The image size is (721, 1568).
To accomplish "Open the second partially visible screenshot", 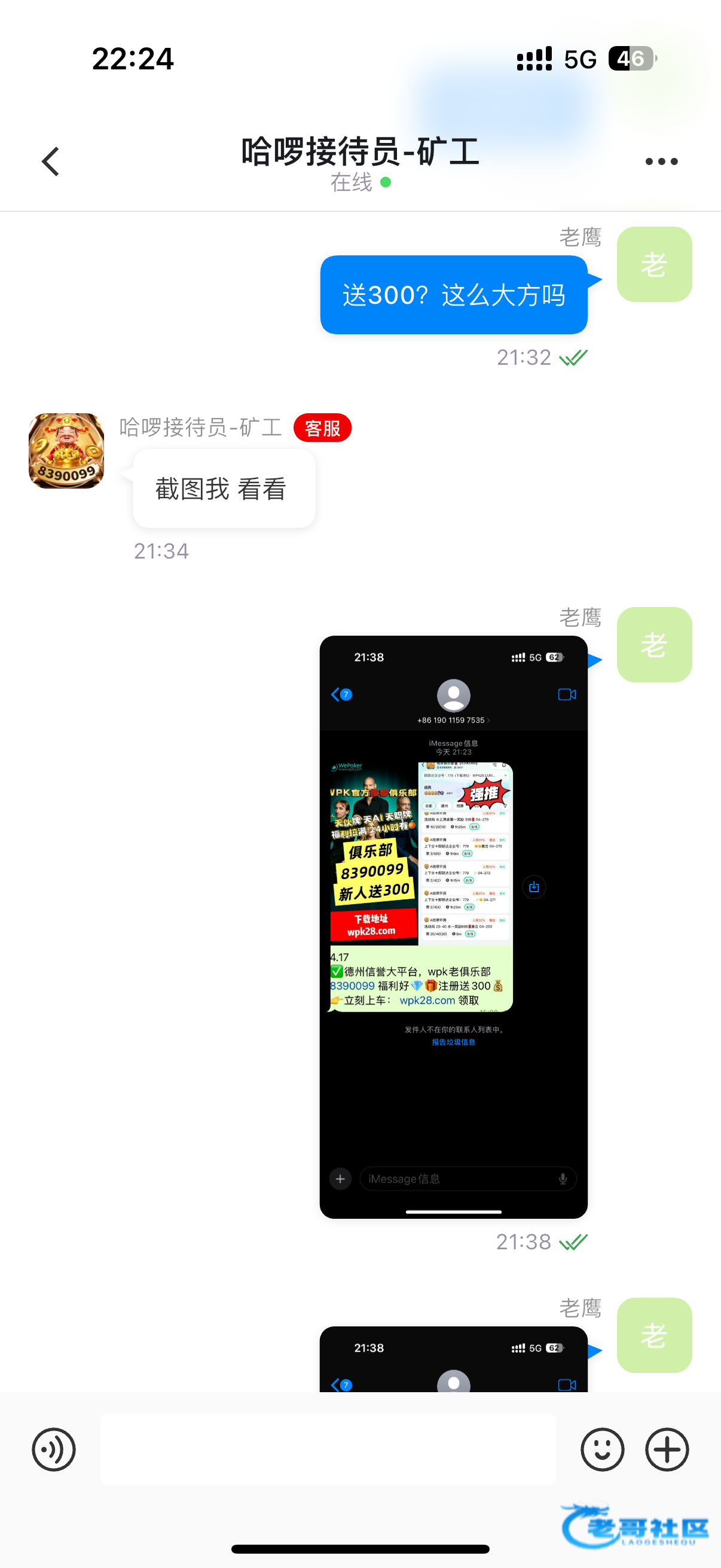I will 453,1360.
